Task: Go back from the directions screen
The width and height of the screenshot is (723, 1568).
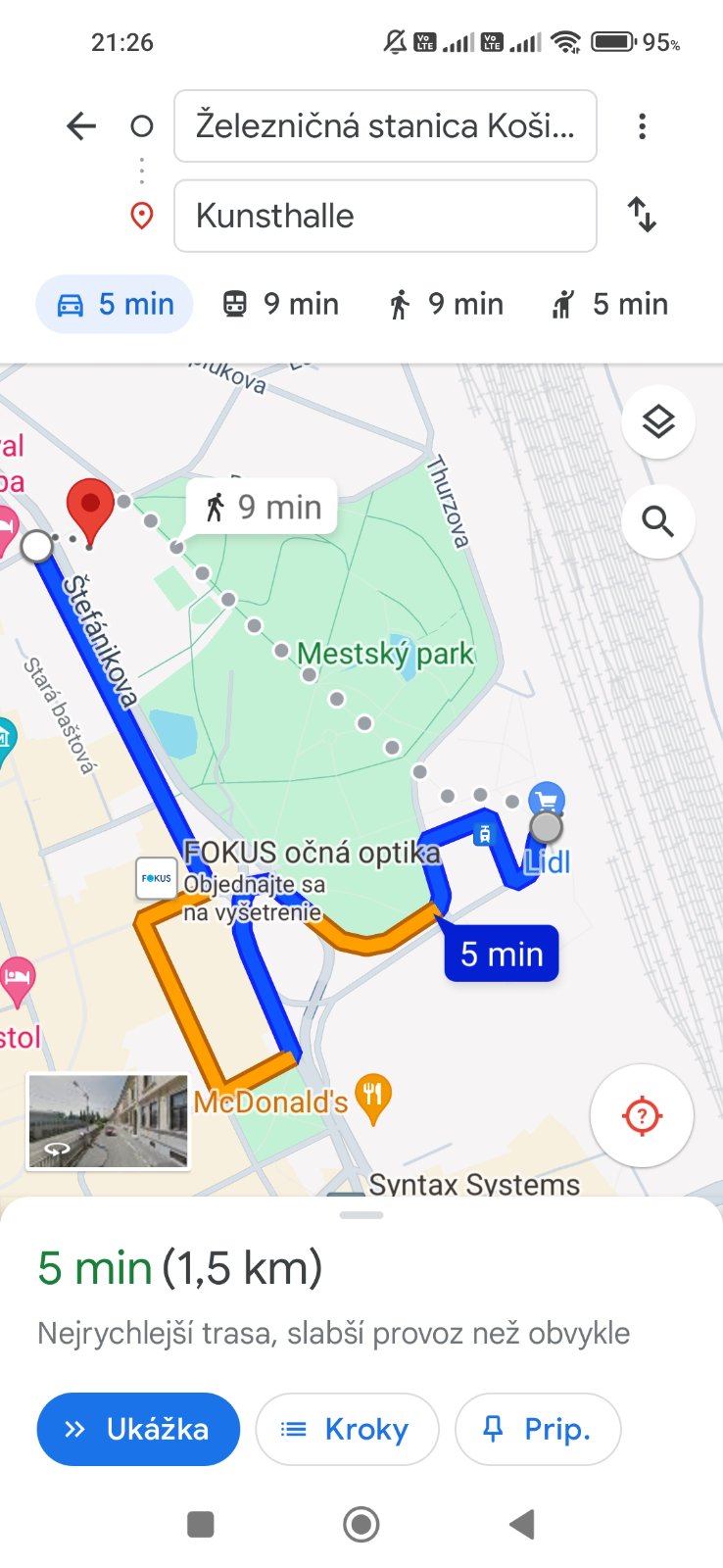Action: click(81, 125)
